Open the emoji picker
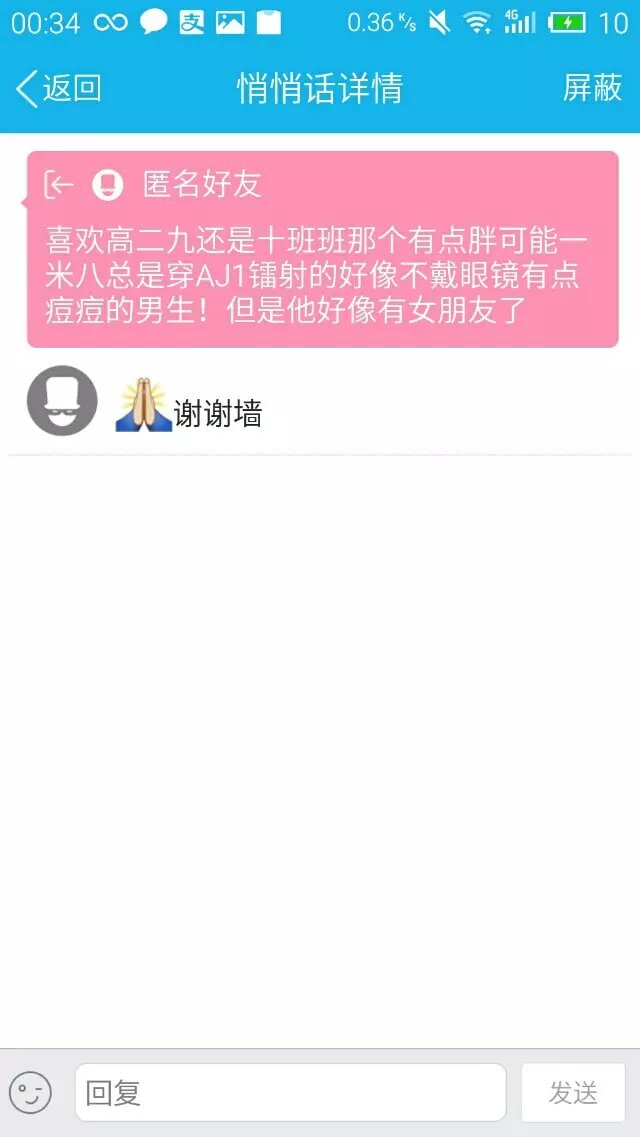Screen dimensions: 640x1137 pyautogui.click(x=30, y=1092)
